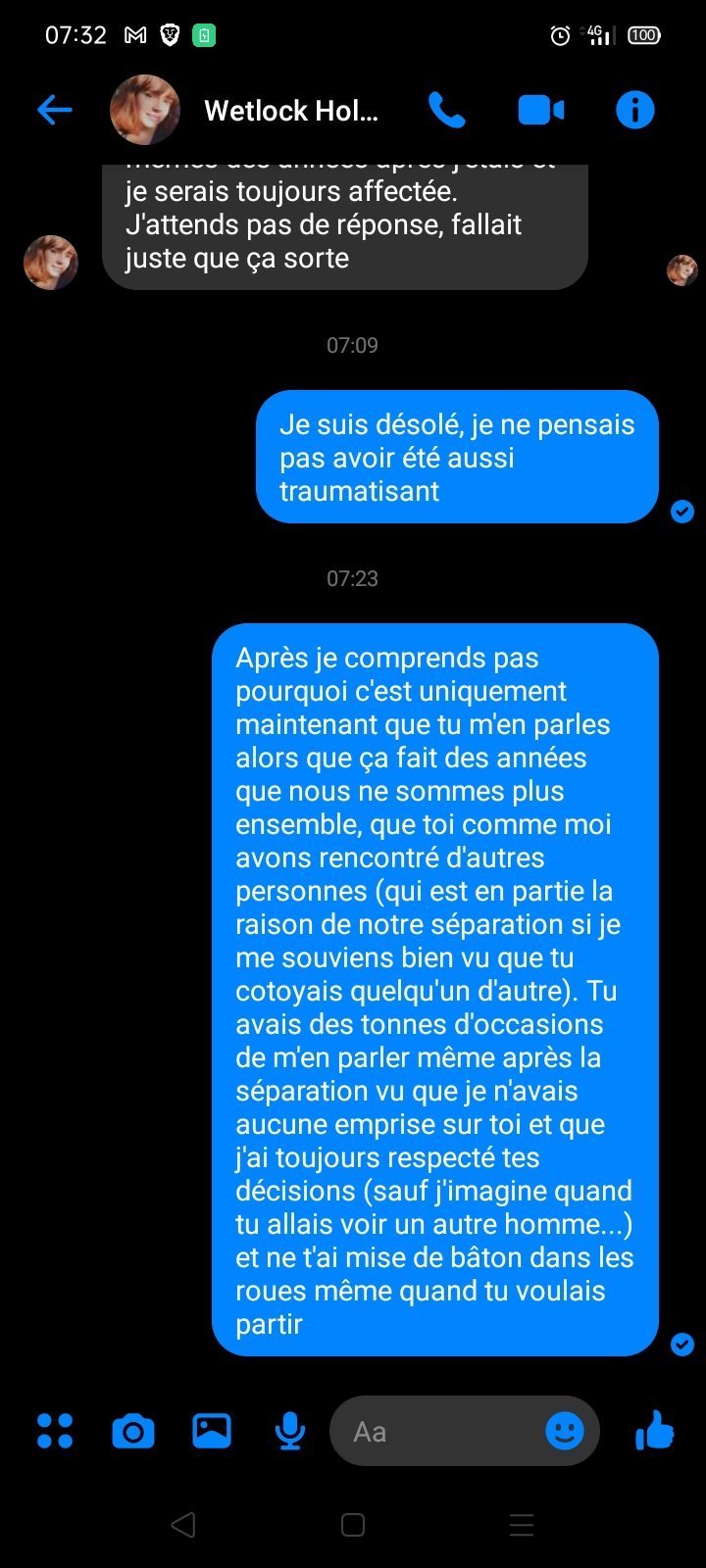706x1568 pixels.
Task: Go back to the chats list
Action: pyautogui.click(x=55, y=110)
